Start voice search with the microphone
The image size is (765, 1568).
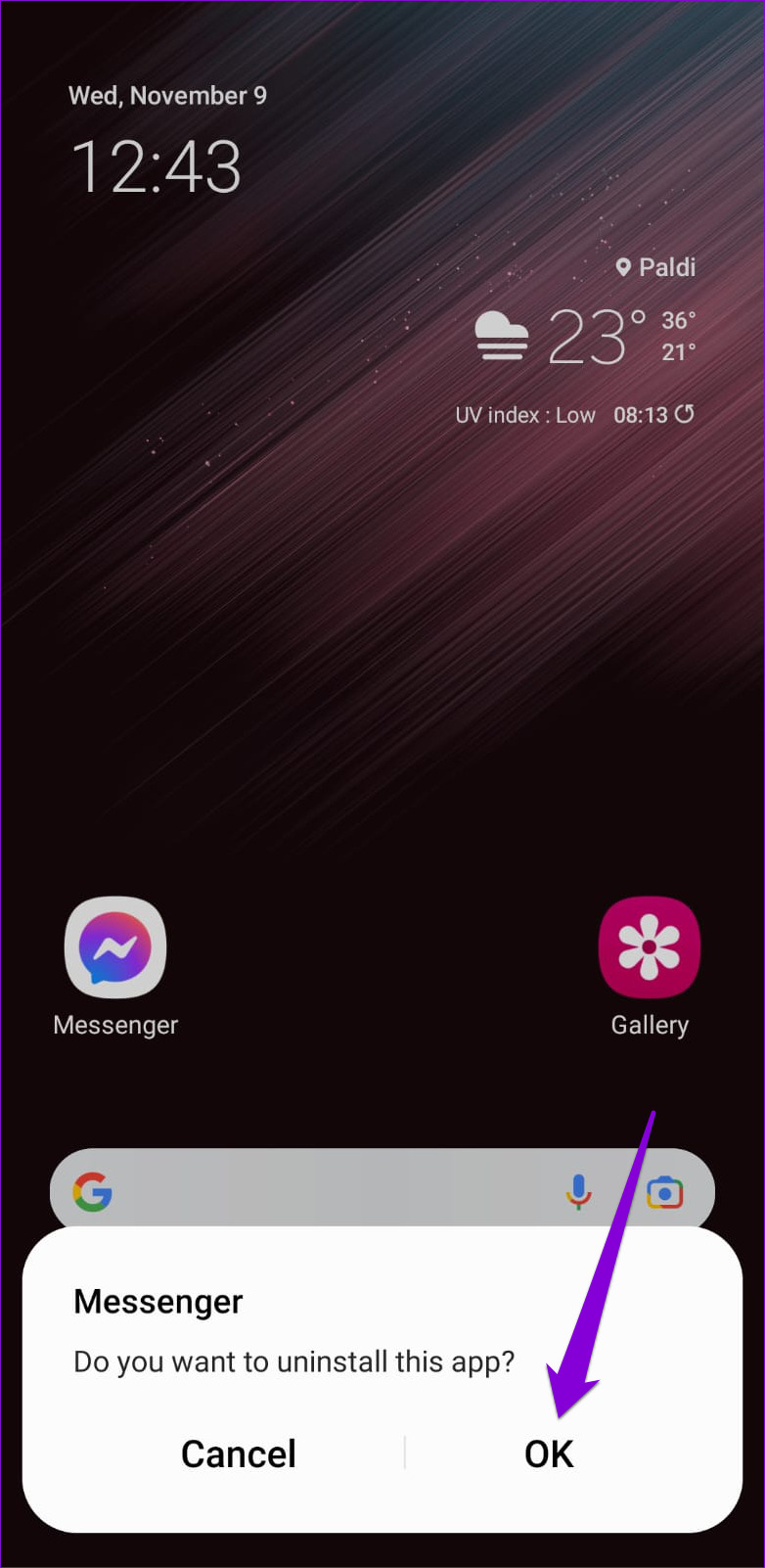click(x=579, y=1191)
